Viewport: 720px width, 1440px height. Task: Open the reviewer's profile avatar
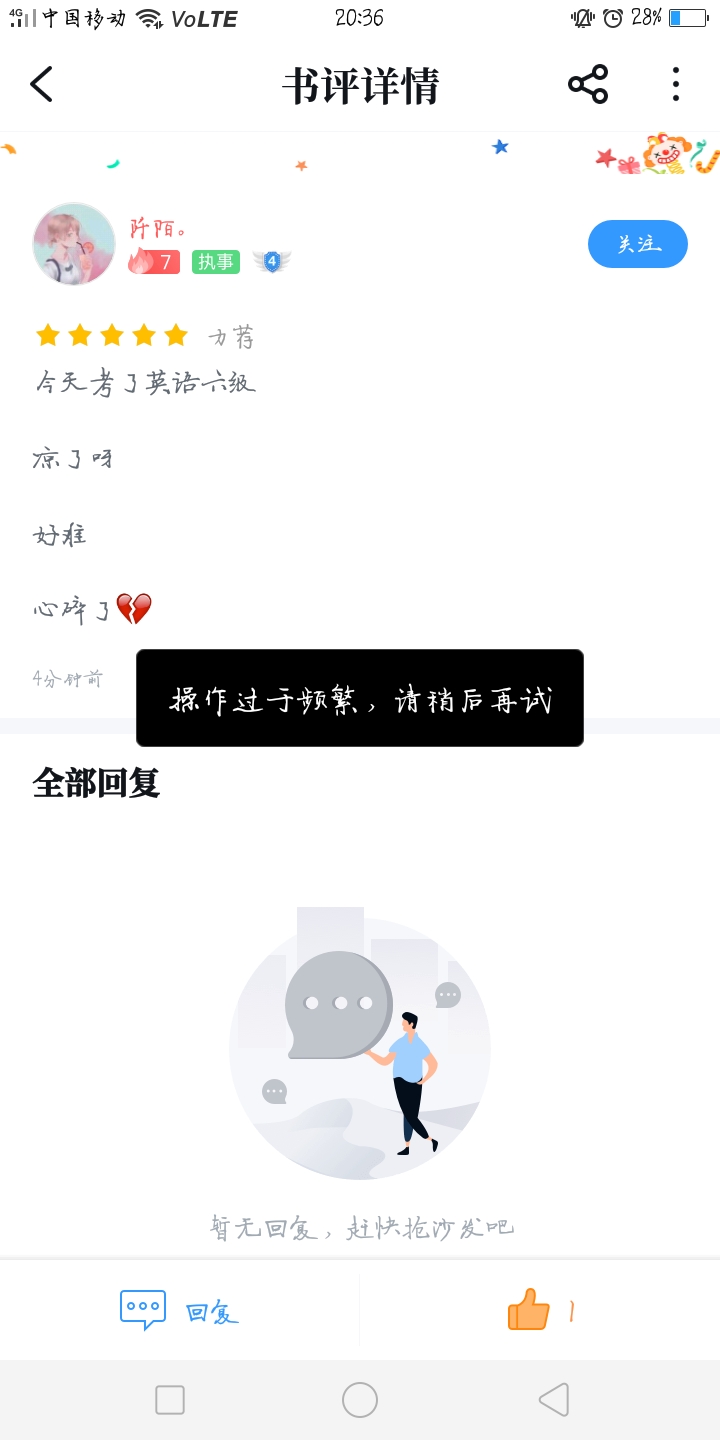(74, 244)
